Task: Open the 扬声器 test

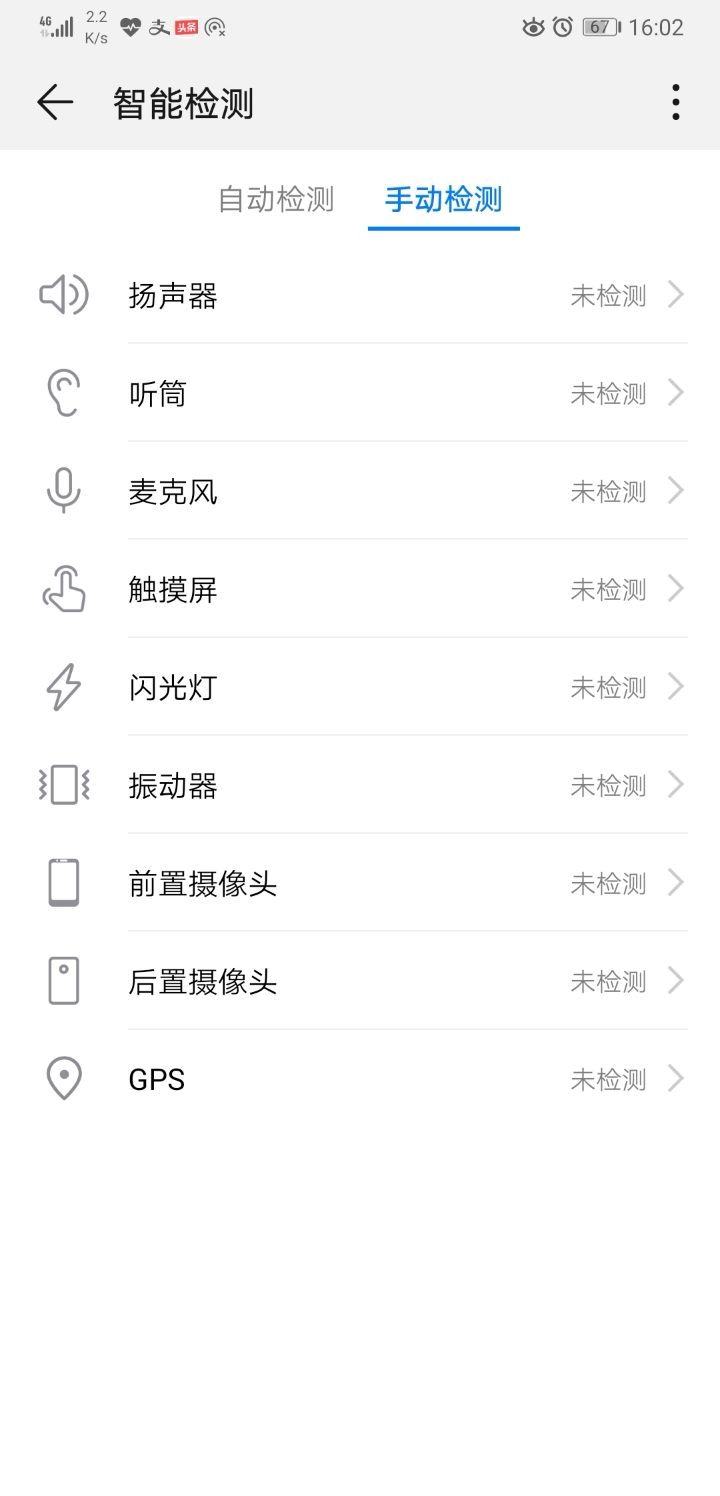Action: coord(360,295)
